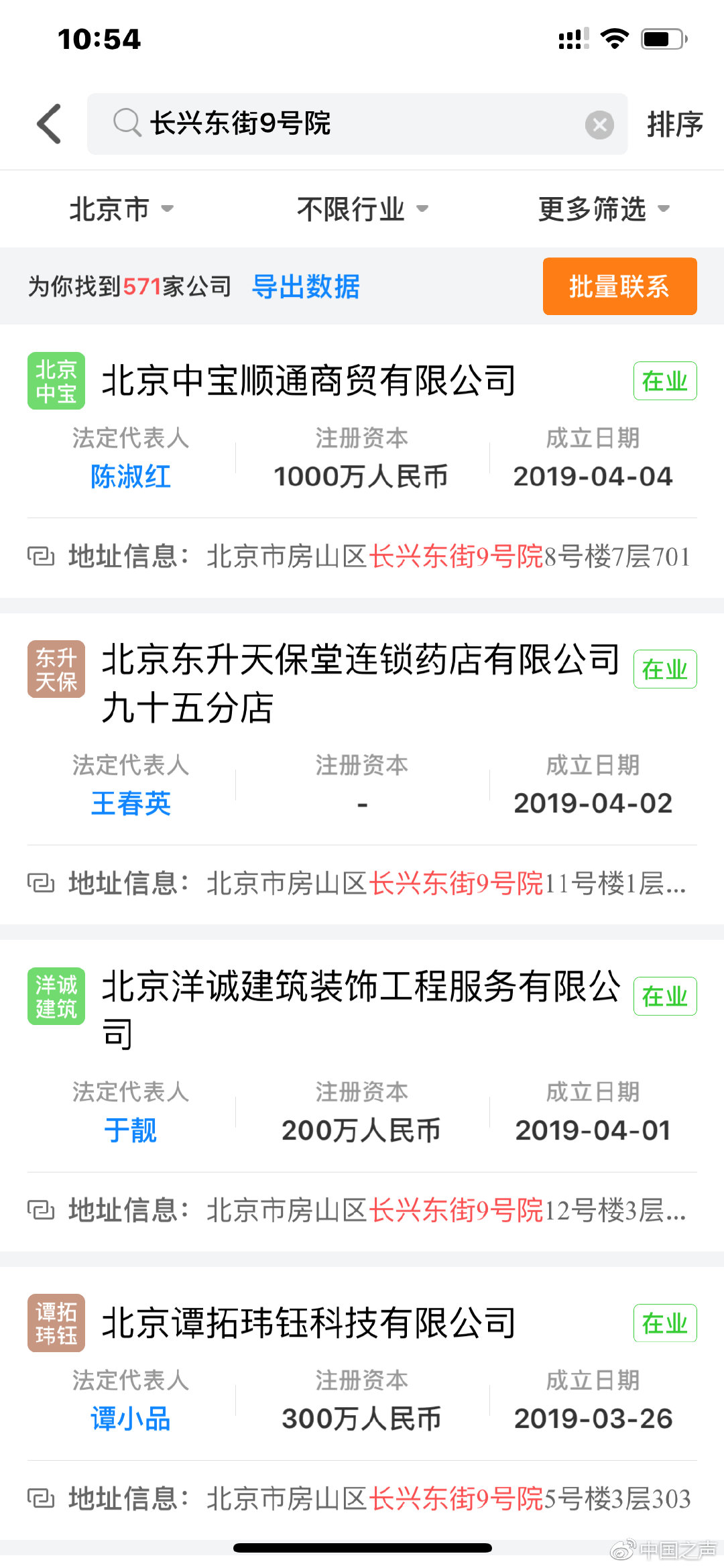The image size is (724, 1568).
Task: Open the 更多筛选 filter dropdown
Action: [x=603, y=209]
